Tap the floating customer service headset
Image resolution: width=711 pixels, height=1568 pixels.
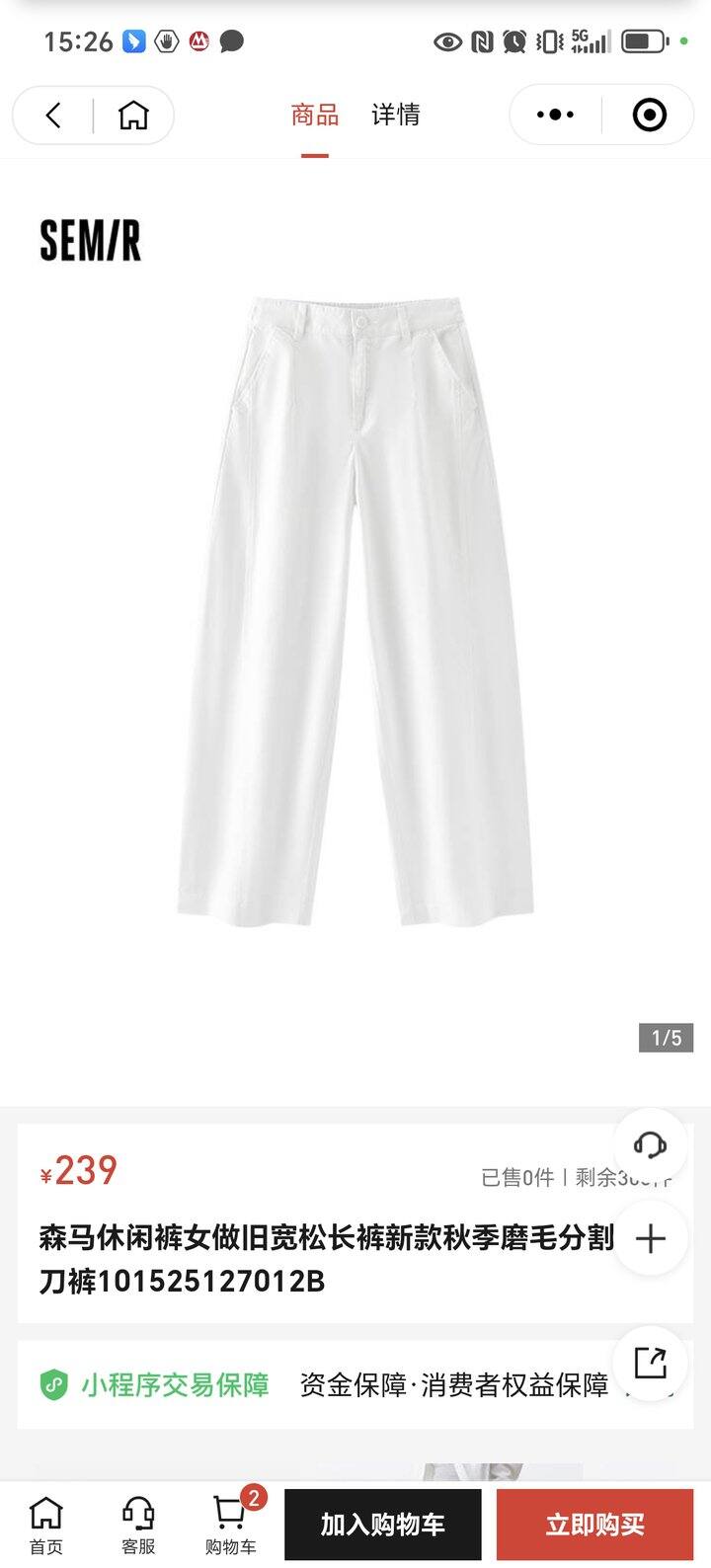point(650,1145)
